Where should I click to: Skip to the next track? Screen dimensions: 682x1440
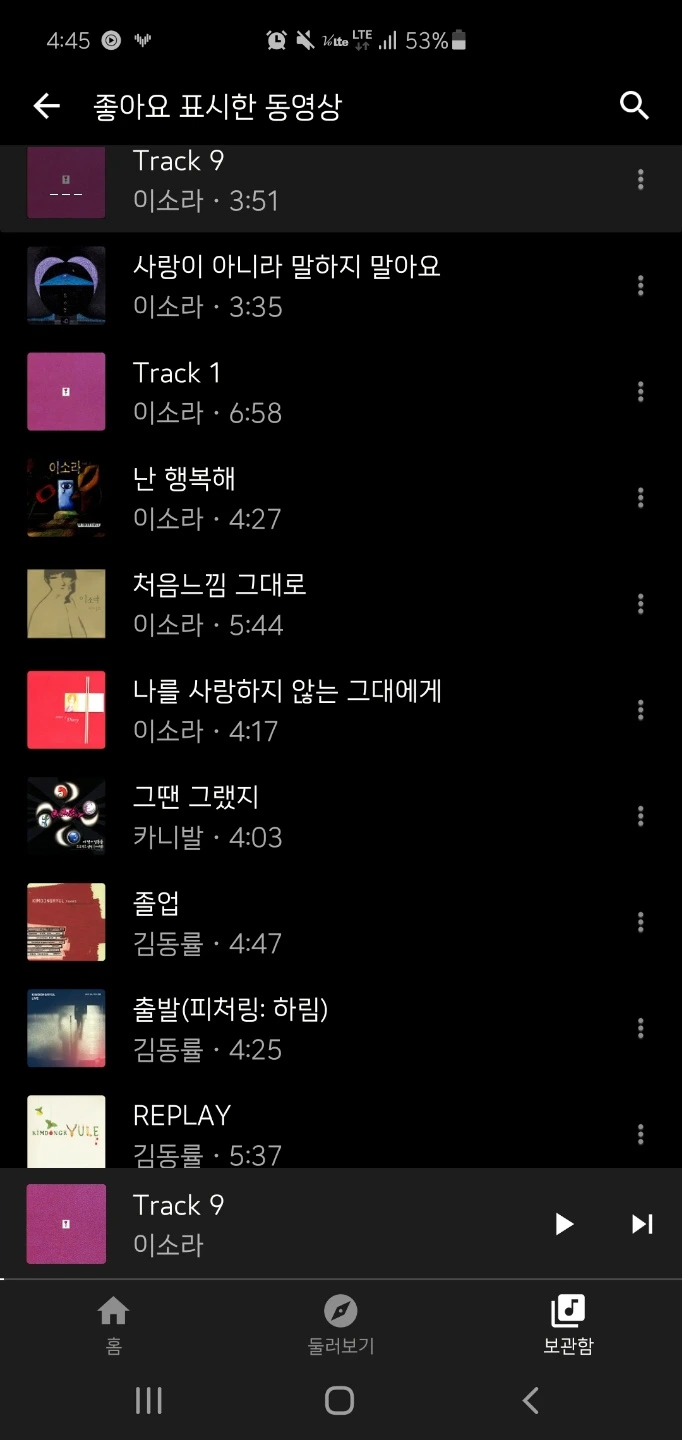tap(642, 1224)
